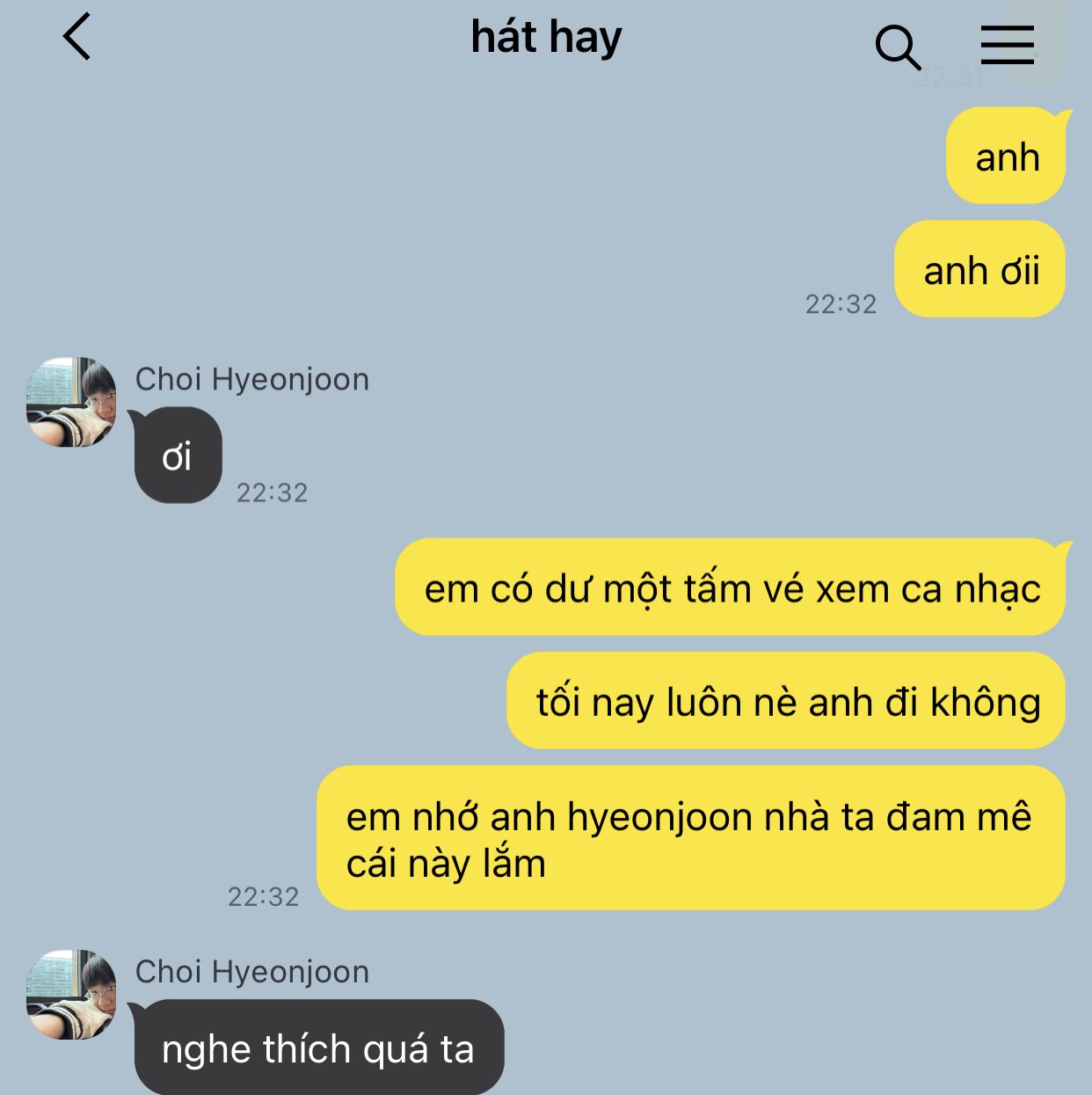Go back from the hát hay chat
This screenshot has width=1092, height=1095.
click(x=77, y=38)
